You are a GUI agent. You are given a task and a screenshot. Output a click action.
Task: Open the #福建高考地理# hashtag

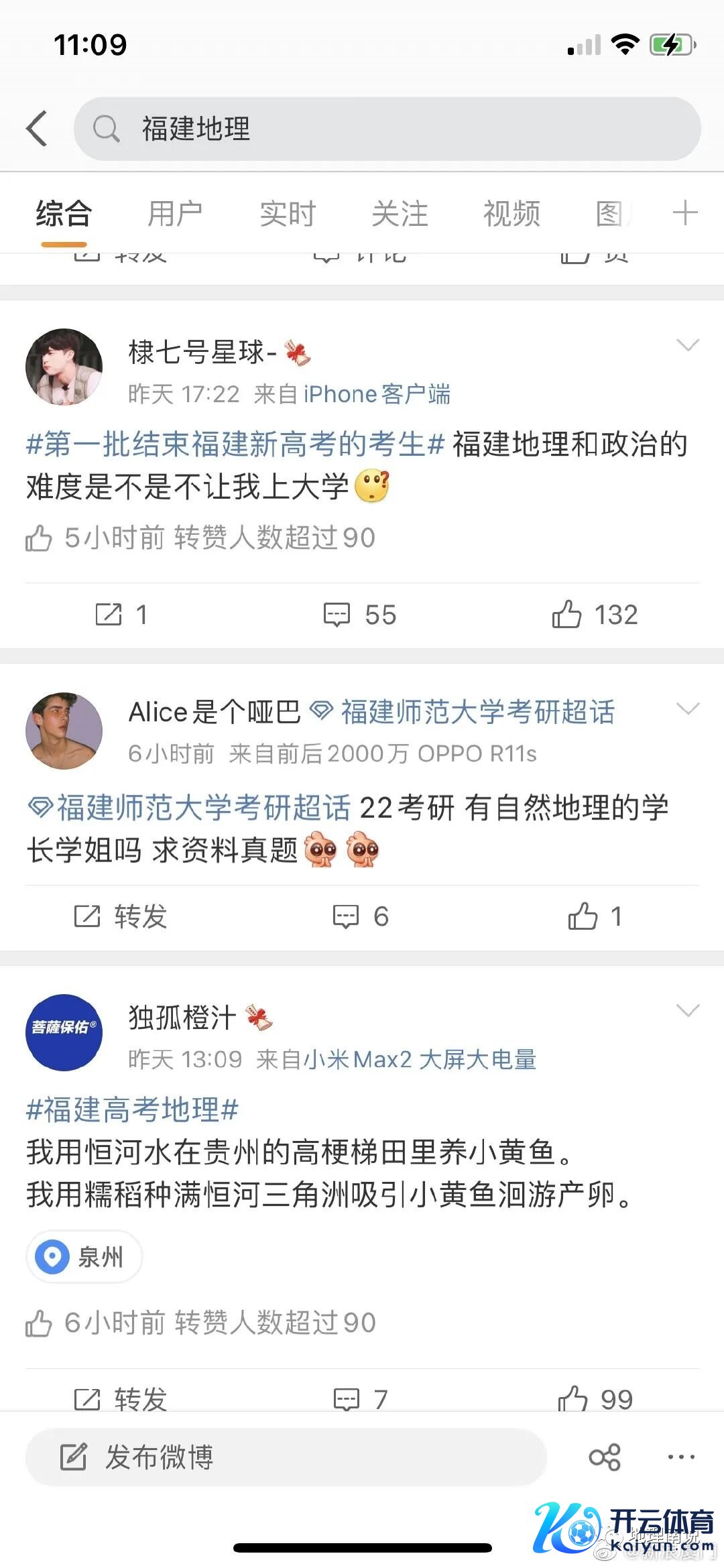coord(132,1110)
